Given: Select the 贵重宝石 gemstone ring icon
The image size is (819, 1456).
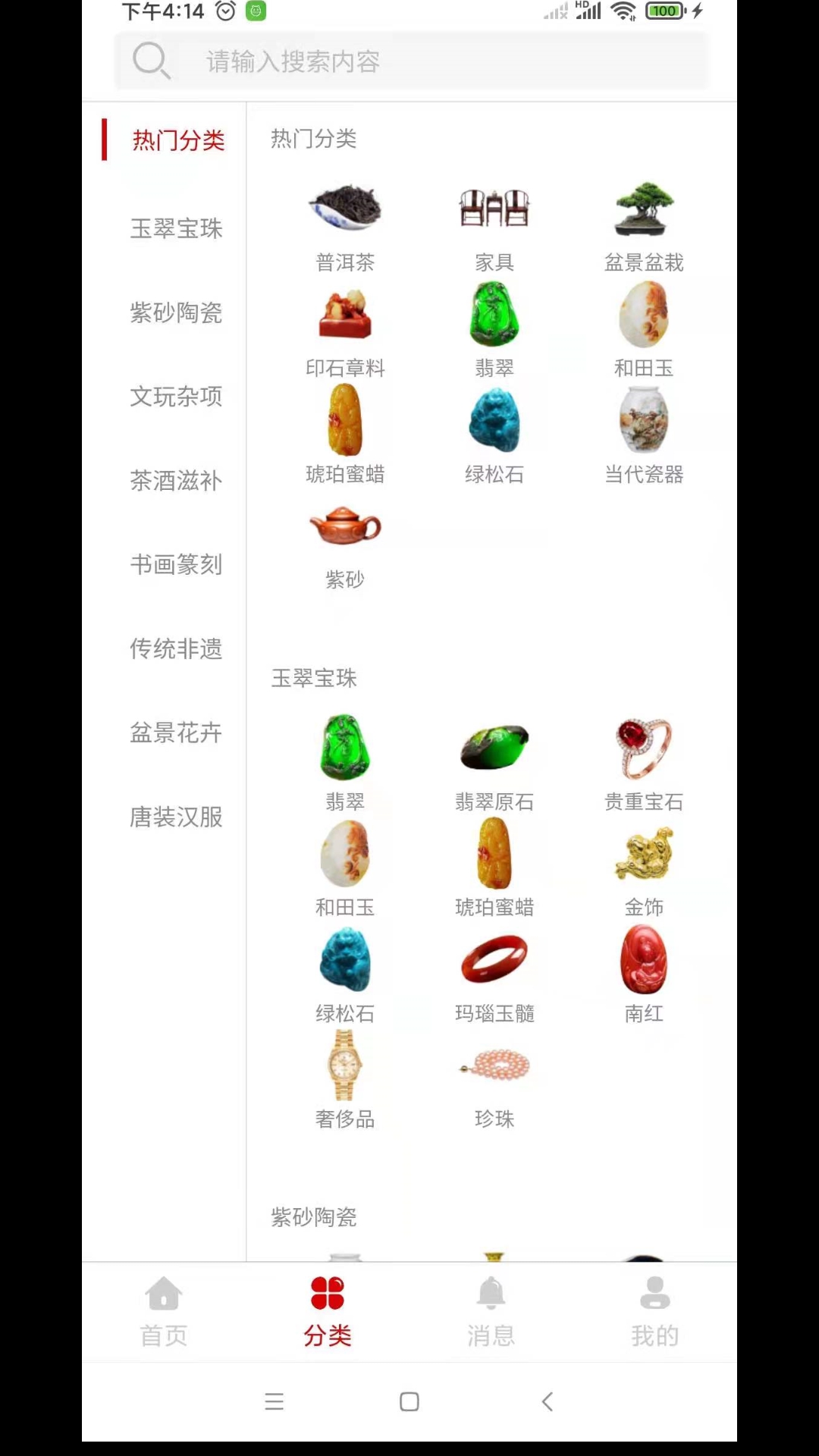Looking at the screenshot, I should 643,749.
